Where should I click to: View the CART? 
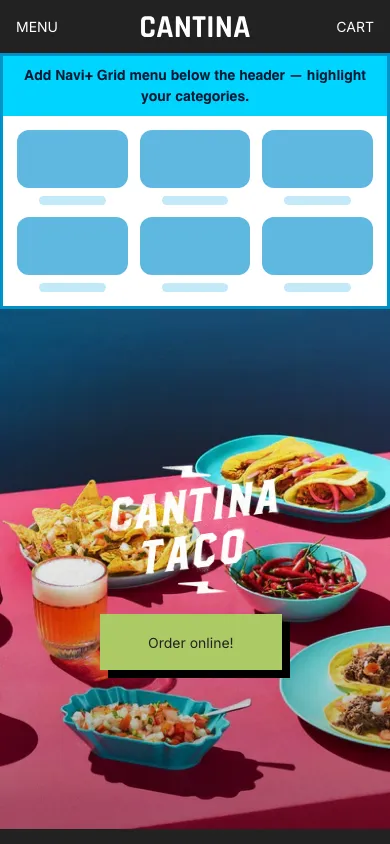(x=354, y=27)
